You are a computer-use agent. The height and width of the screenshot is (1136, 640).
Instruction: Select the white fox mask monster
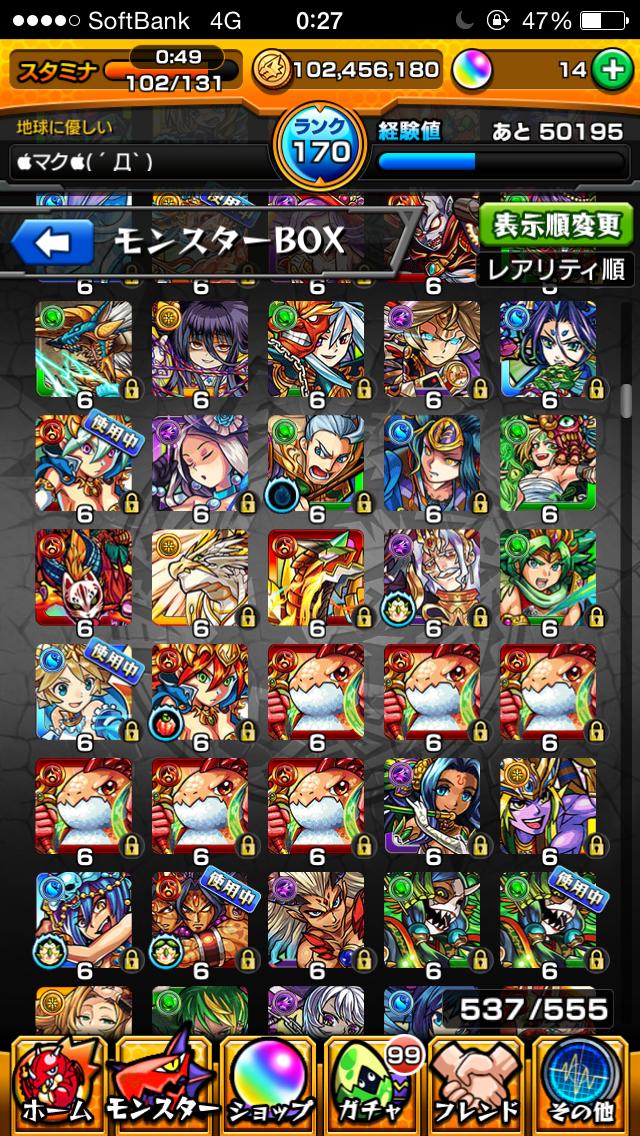click(x=84, y=578)
